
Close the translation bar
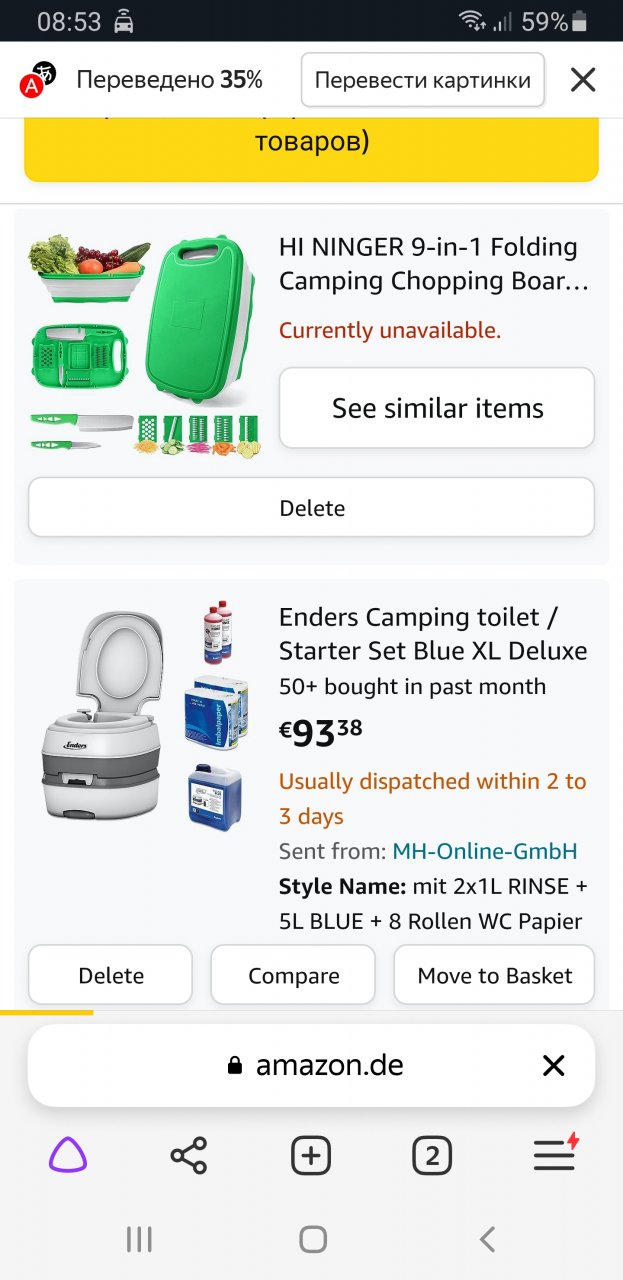583,80
